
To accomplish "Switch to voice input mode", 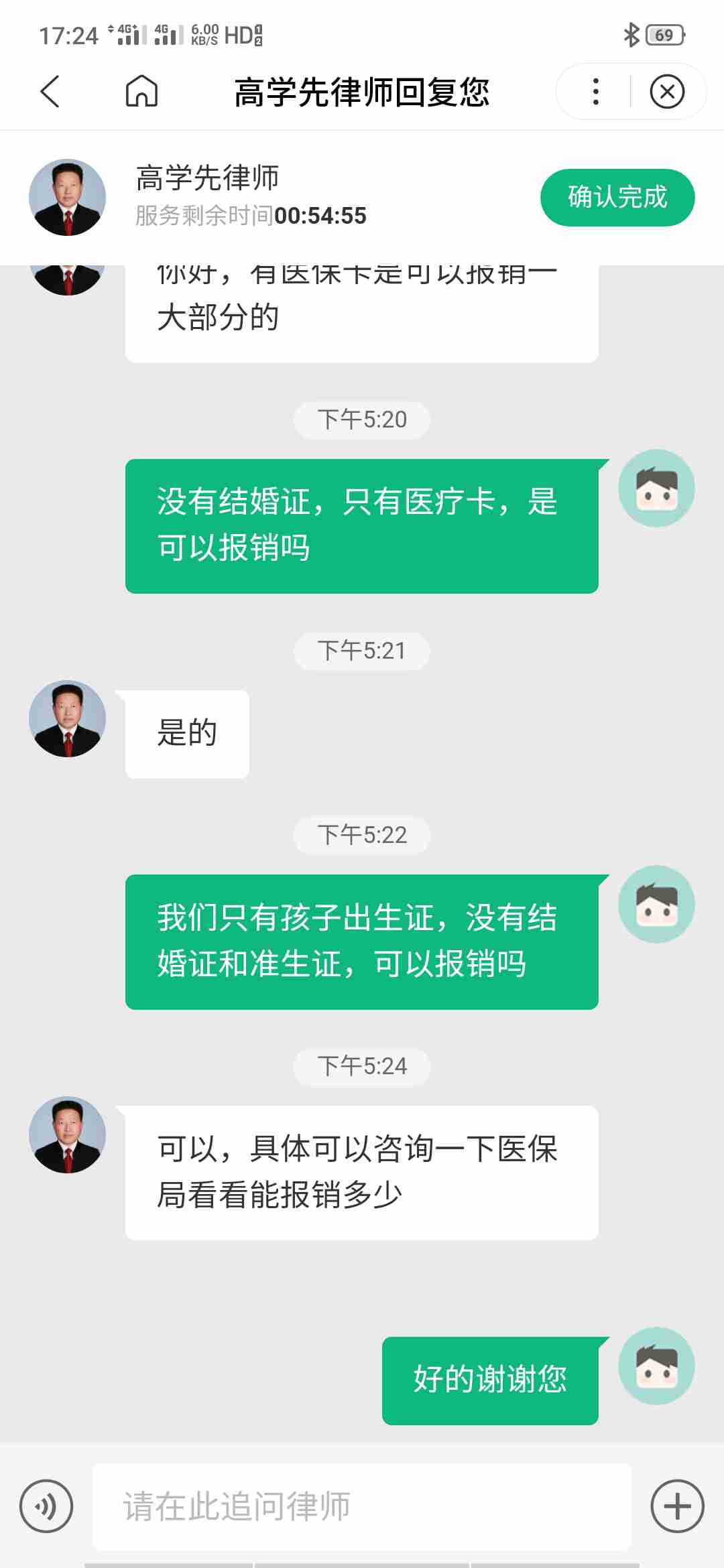I will click(x=46, y=1506).
